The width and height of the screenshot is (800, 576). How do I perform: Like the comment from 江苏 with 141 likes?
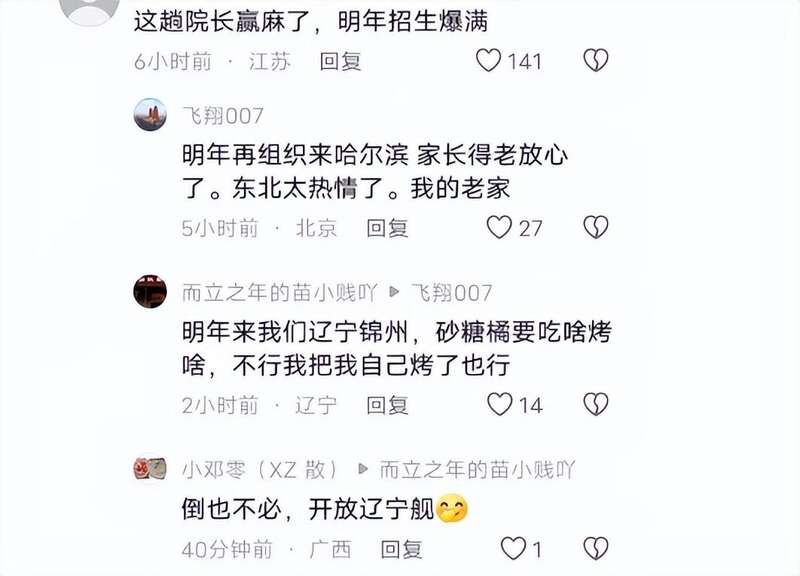coord(488,61)
